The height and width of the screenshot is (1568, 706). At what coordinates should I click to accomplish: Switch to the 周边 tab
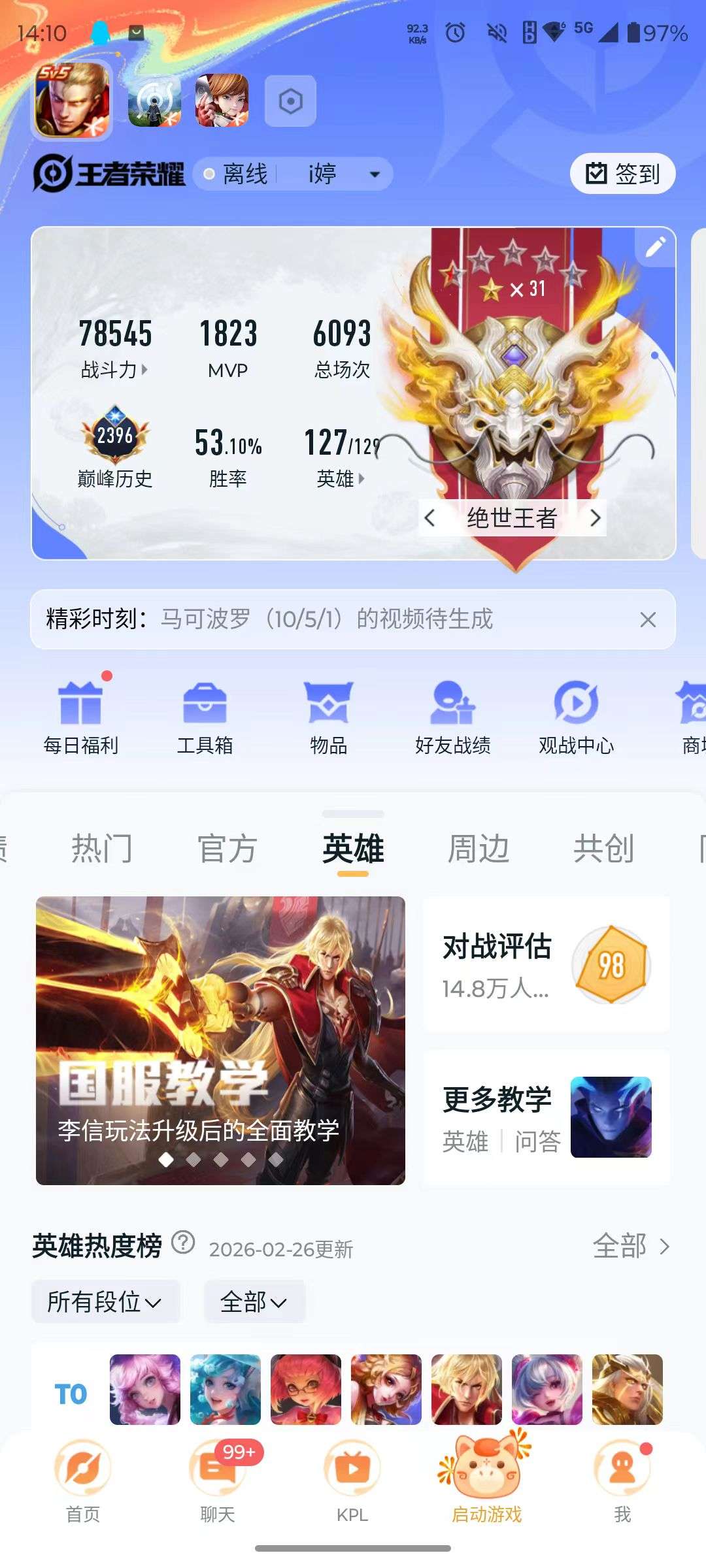(477, 847)
